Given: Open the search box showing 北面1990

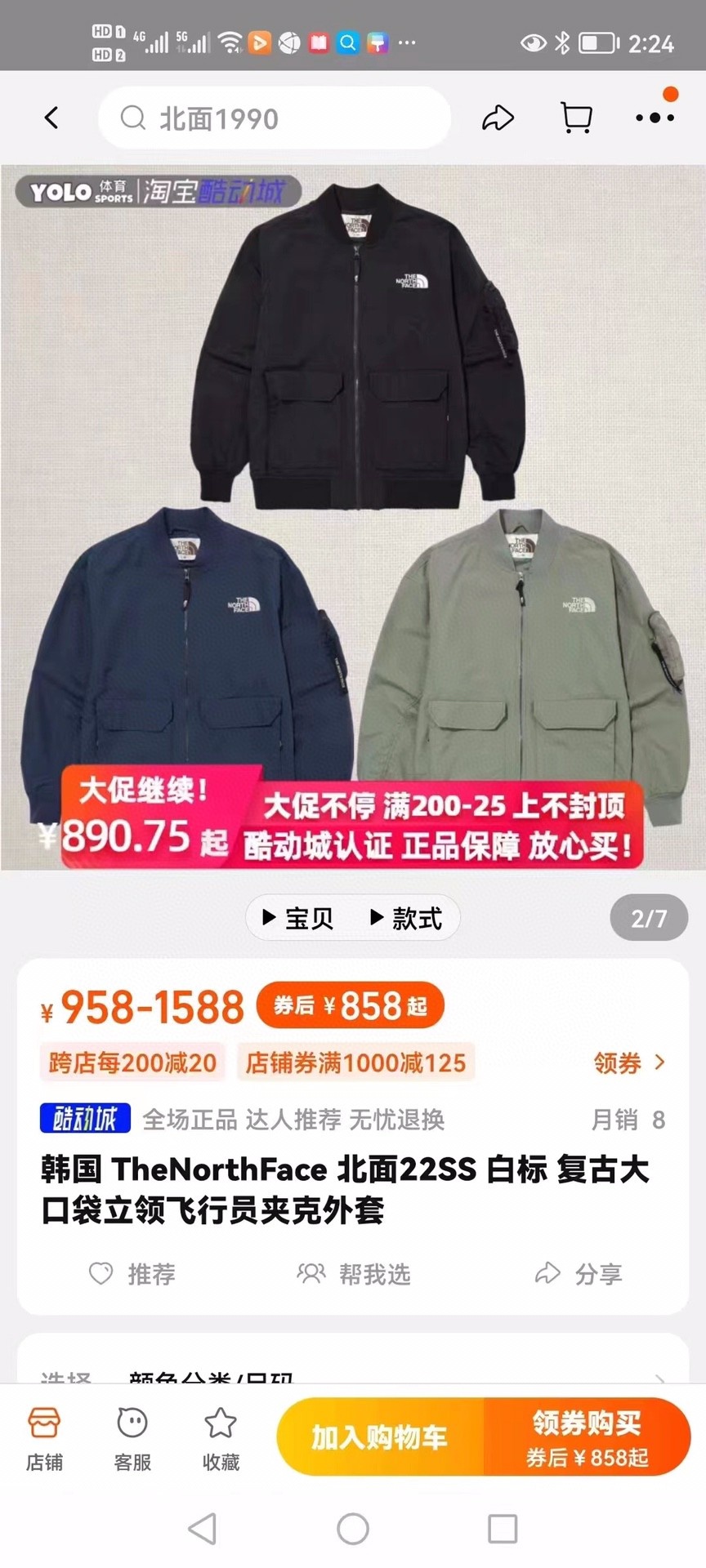Looking at the screenshot, I should pyautogui.click(x=274, y=118).
